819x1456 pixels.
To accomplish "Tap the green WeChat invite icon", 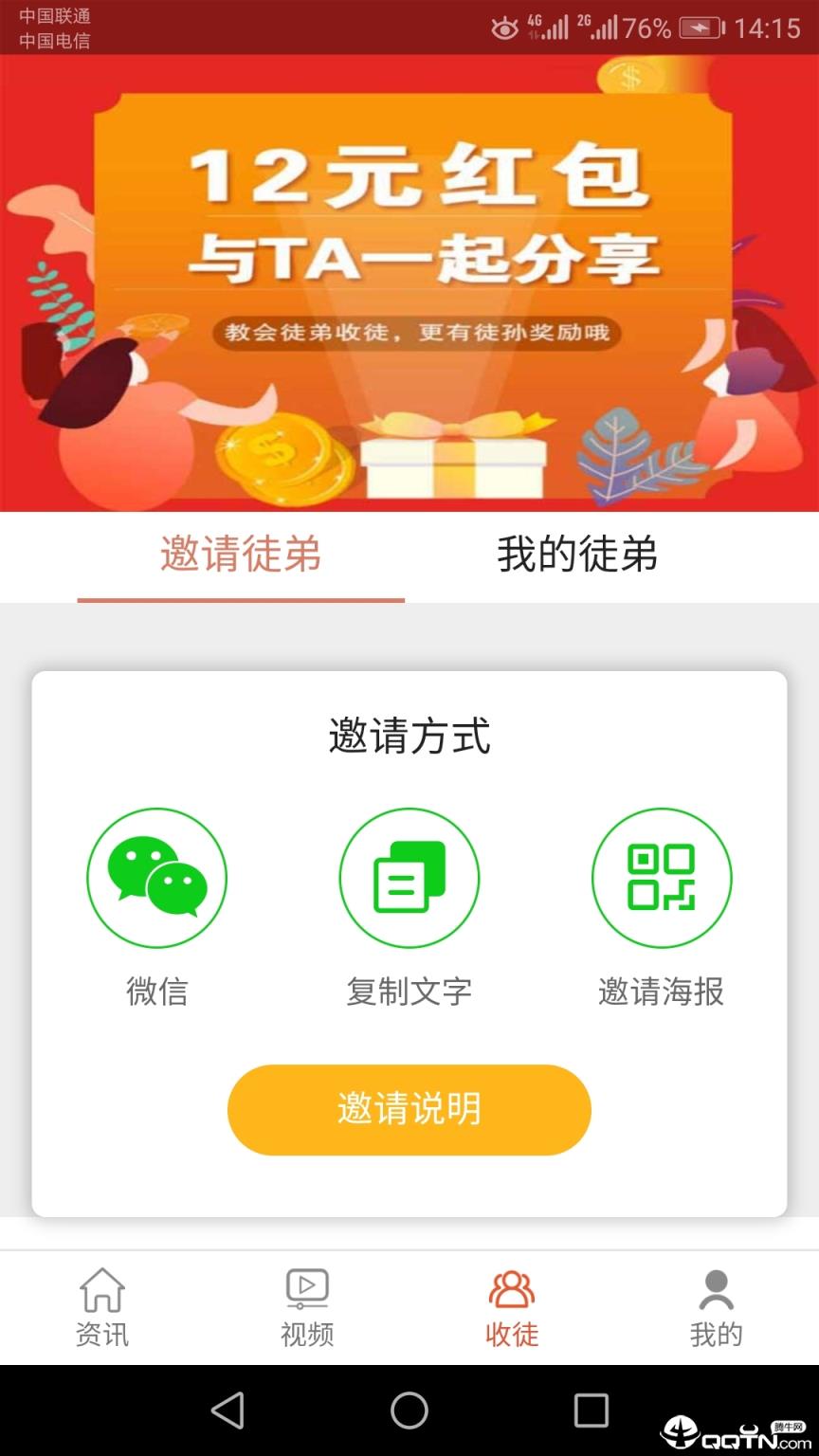I will pos(157,878).
